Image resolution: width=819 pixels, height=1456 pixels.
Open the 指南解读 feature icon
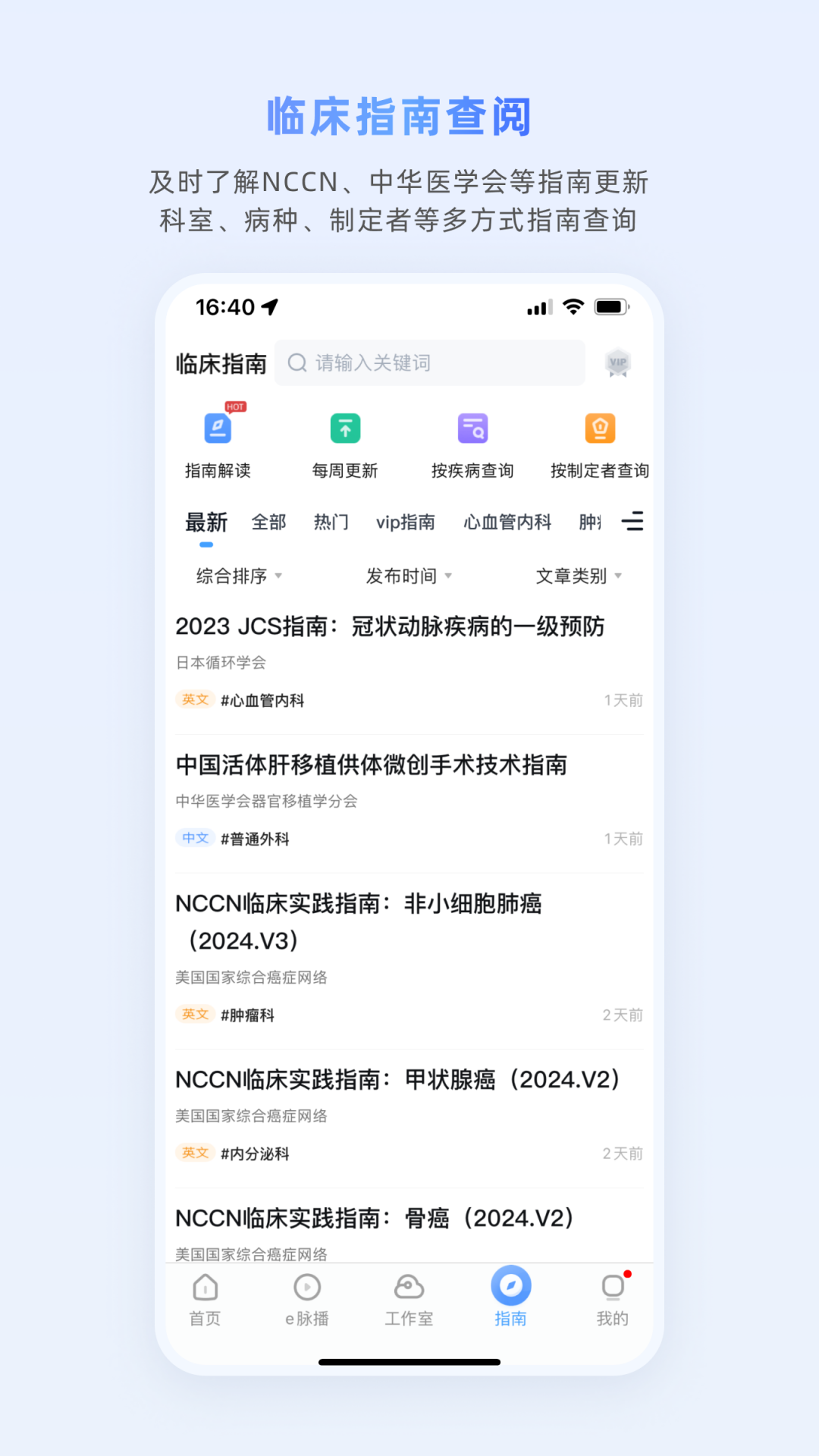[217, 428]
